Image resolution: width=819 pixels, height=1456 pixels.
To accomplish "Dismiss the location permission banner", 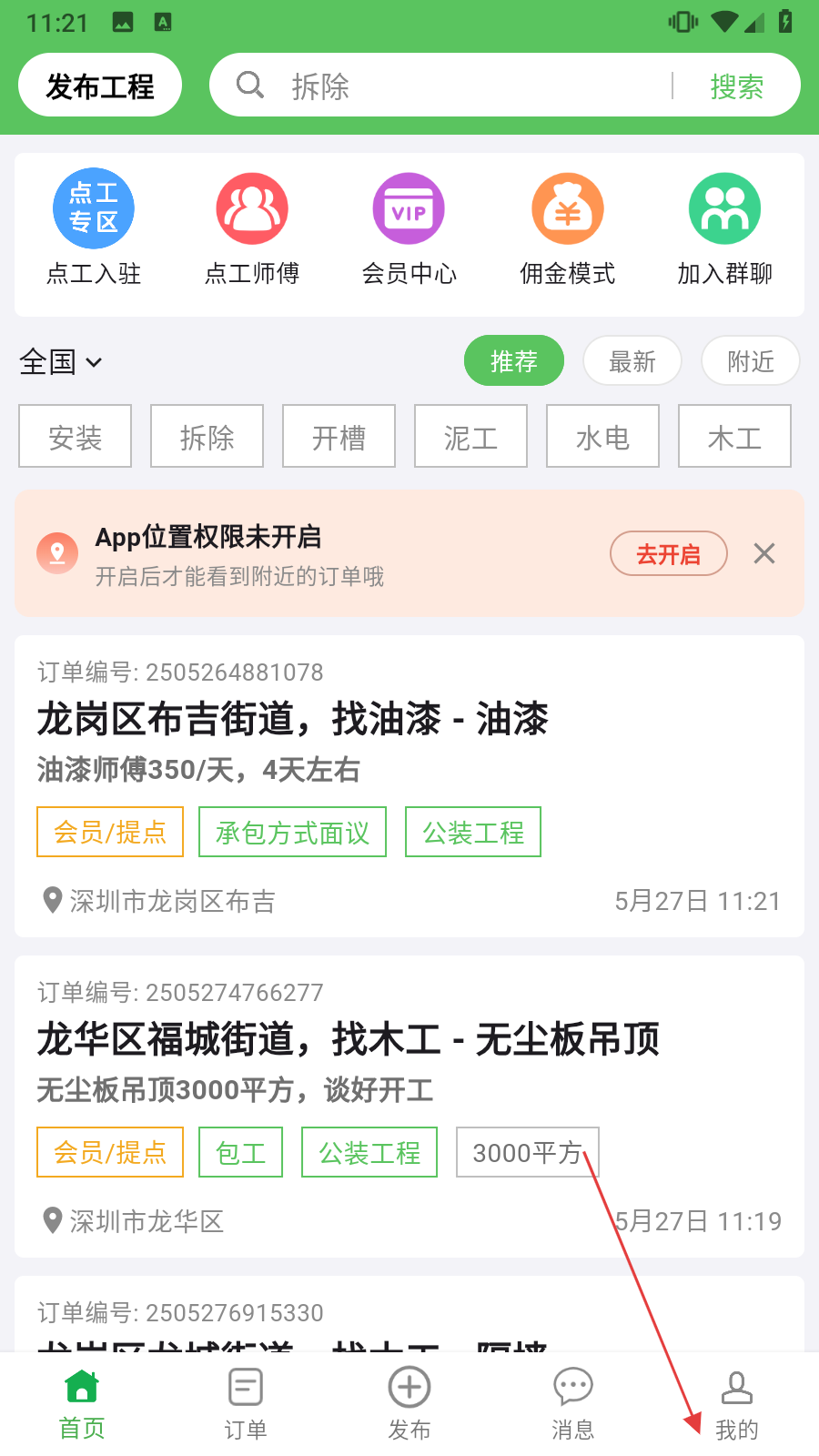I will (764, 553).
